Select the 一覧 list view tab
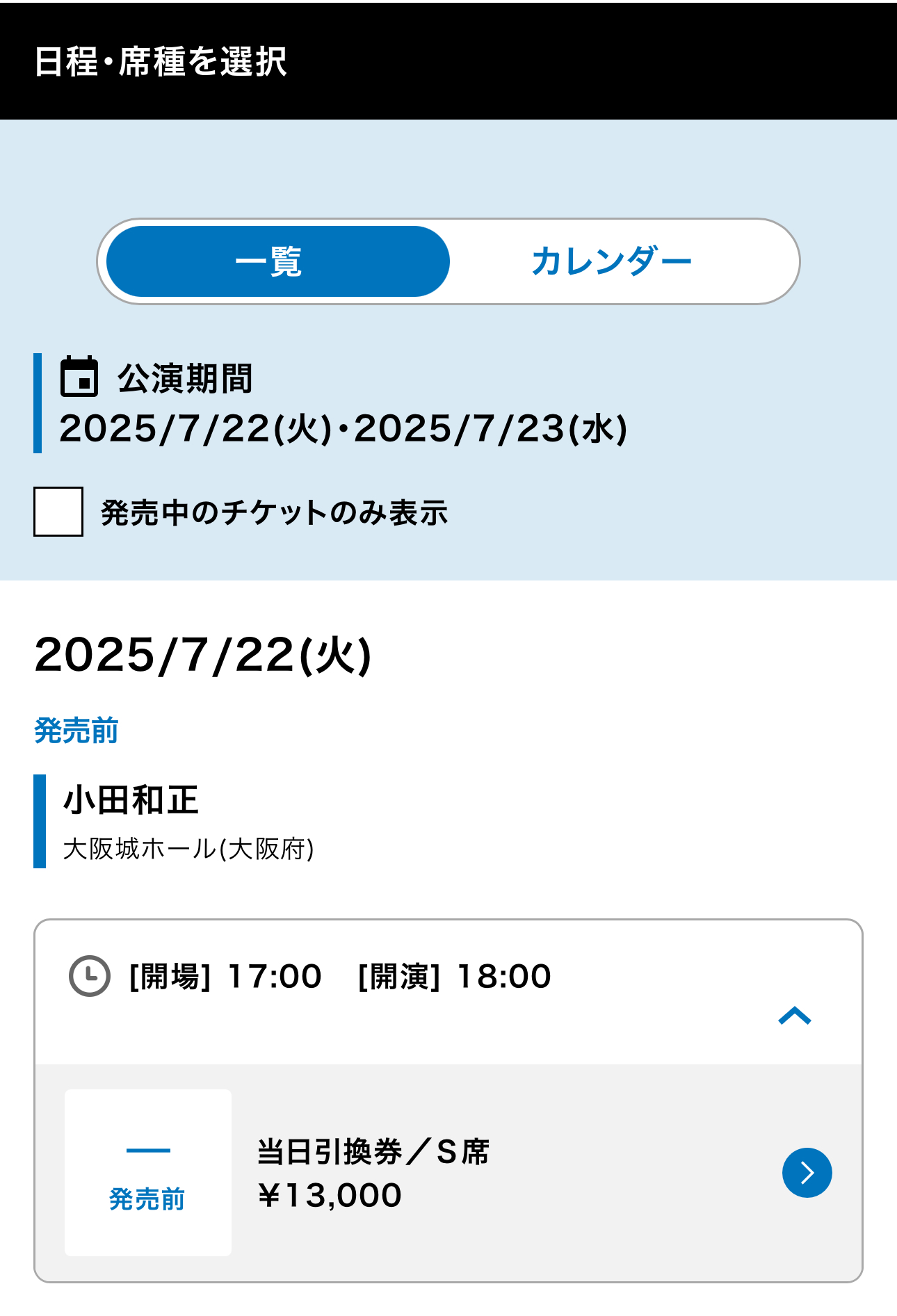The height and width of the screenshot is (1316, 897). (278, 261)
